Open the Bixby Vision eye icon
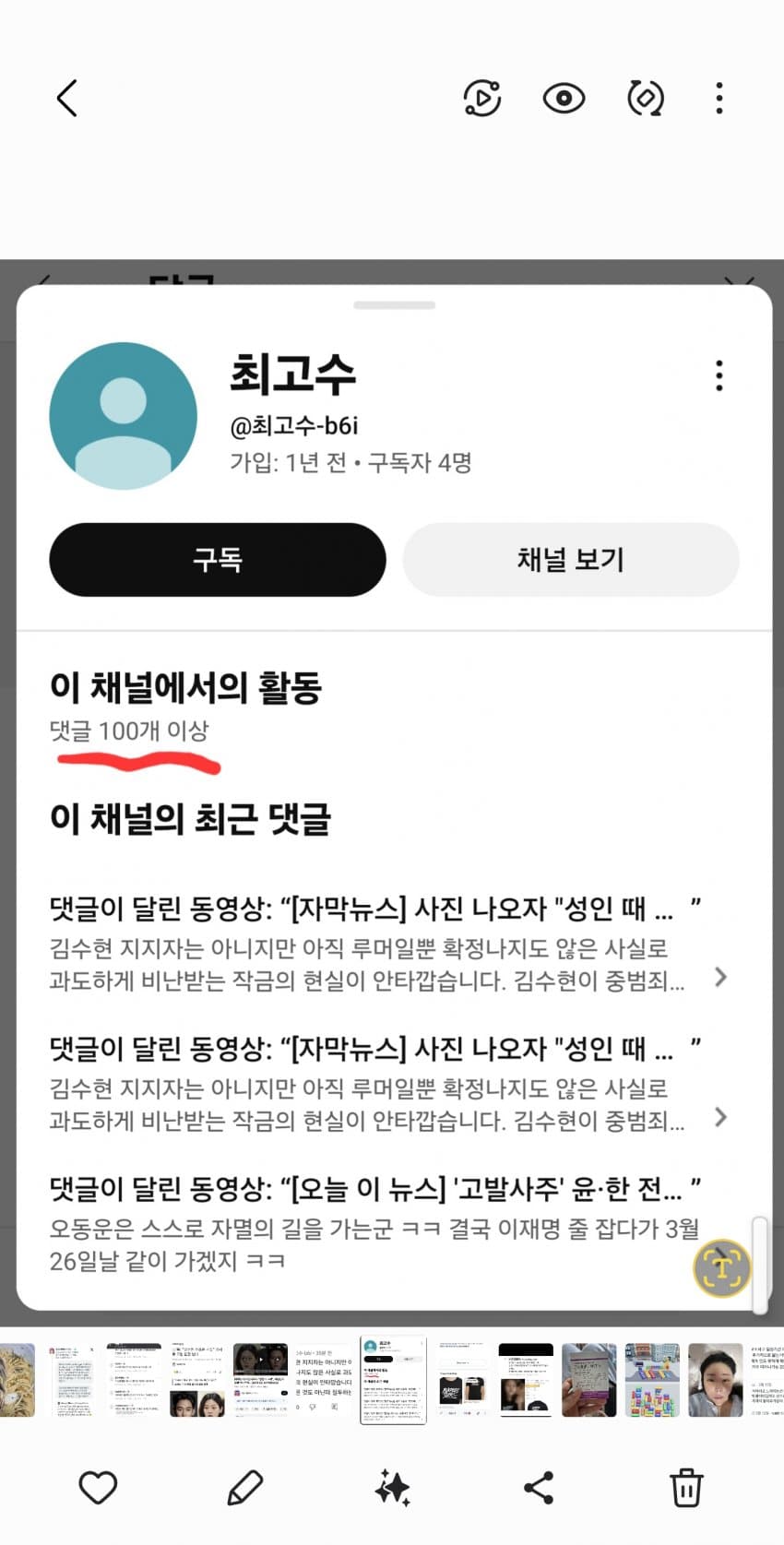Screen dimensions: 784x1545 [x=563, y=98]
